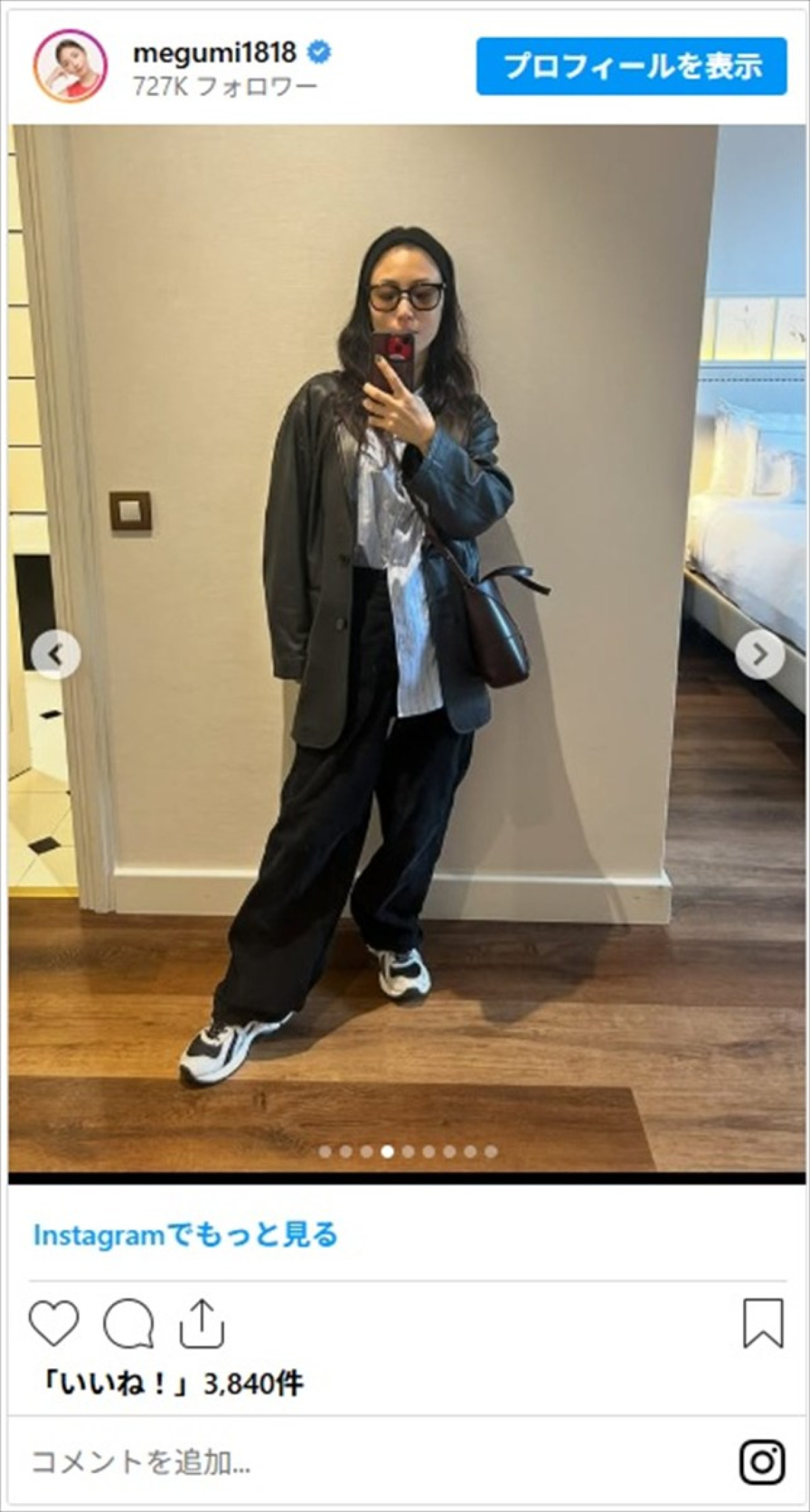Open comments with the speech bubble icon

point(128,1324)
